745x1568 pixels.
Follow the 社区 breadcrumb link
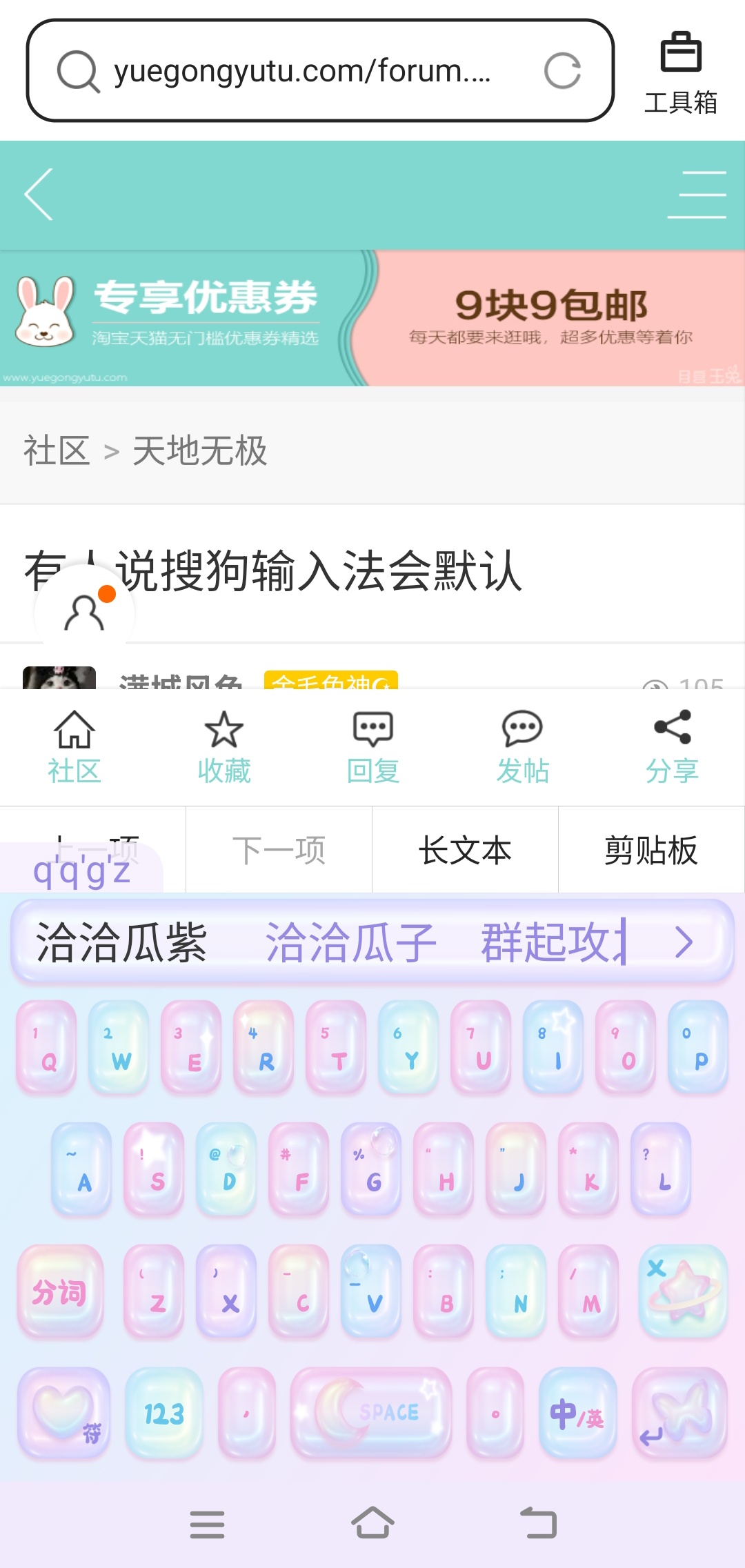click(57, 451)
